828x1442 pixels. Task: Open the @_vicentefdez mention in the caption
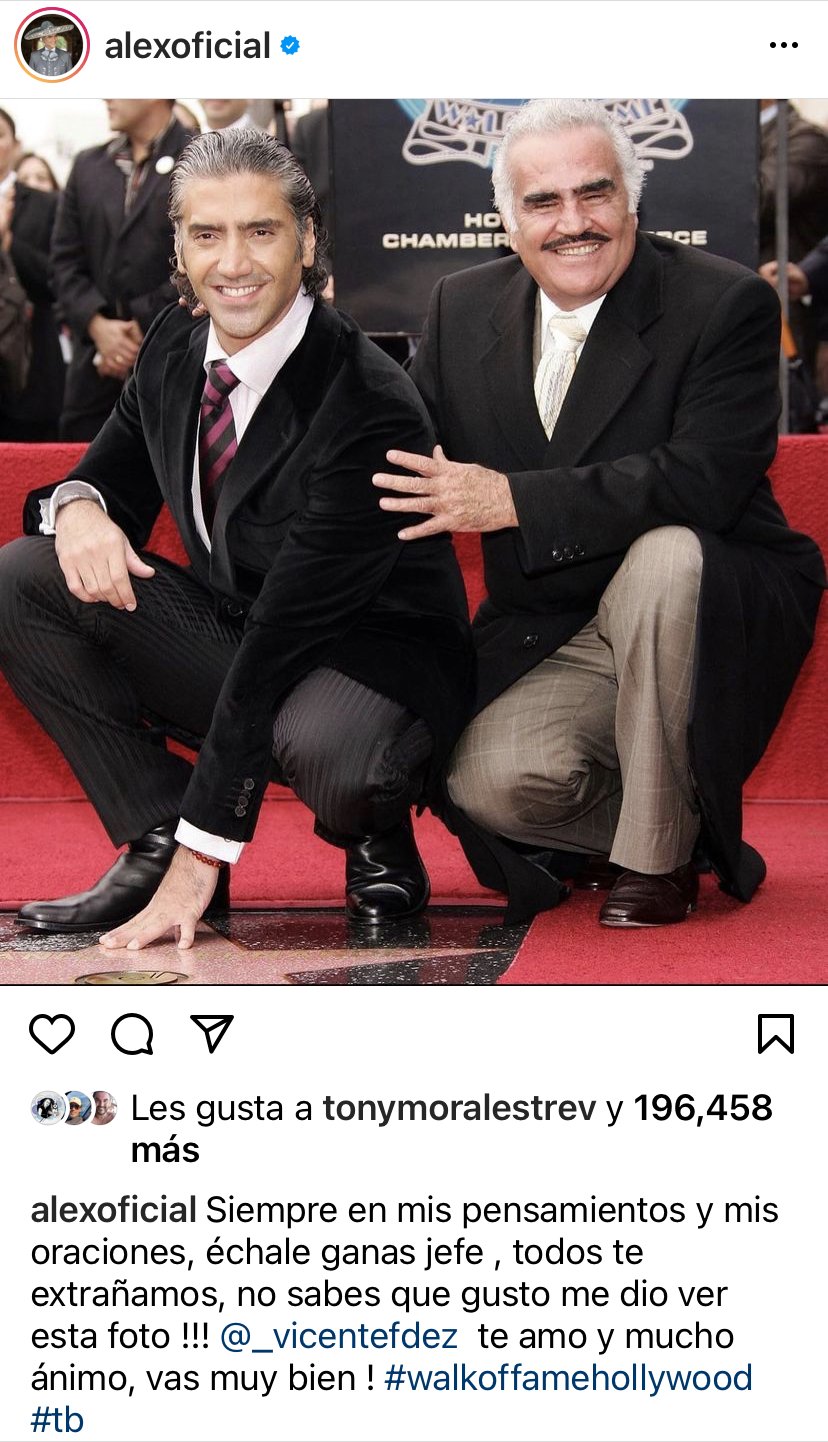(x=339, y=1336)
